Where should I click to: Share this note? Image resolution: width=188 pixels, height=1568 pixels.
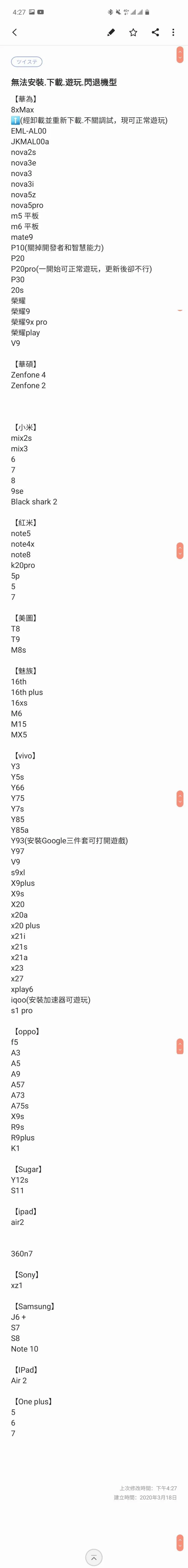(155, 32)
